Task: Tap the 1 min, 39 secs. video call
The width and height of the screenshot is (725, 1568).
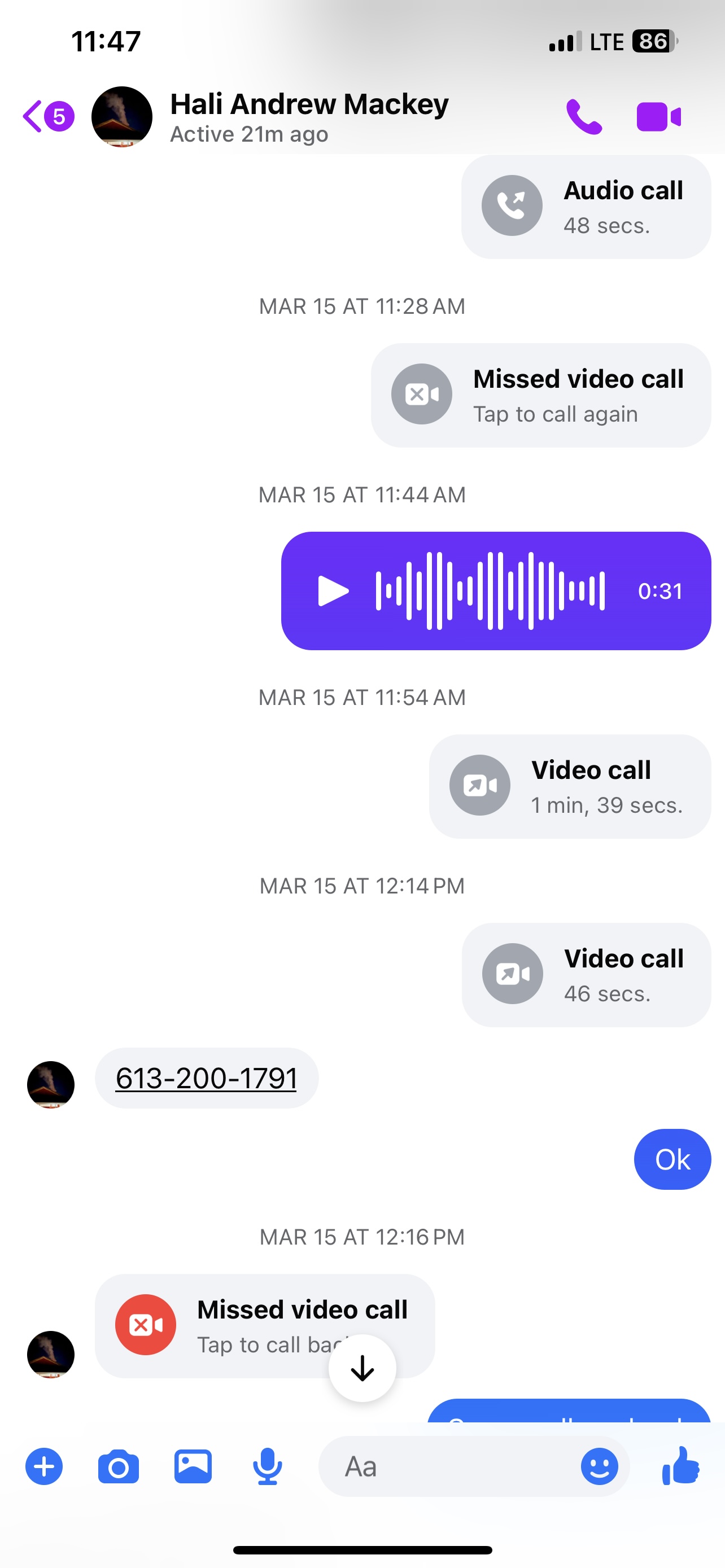Action: tap(570, 786)
